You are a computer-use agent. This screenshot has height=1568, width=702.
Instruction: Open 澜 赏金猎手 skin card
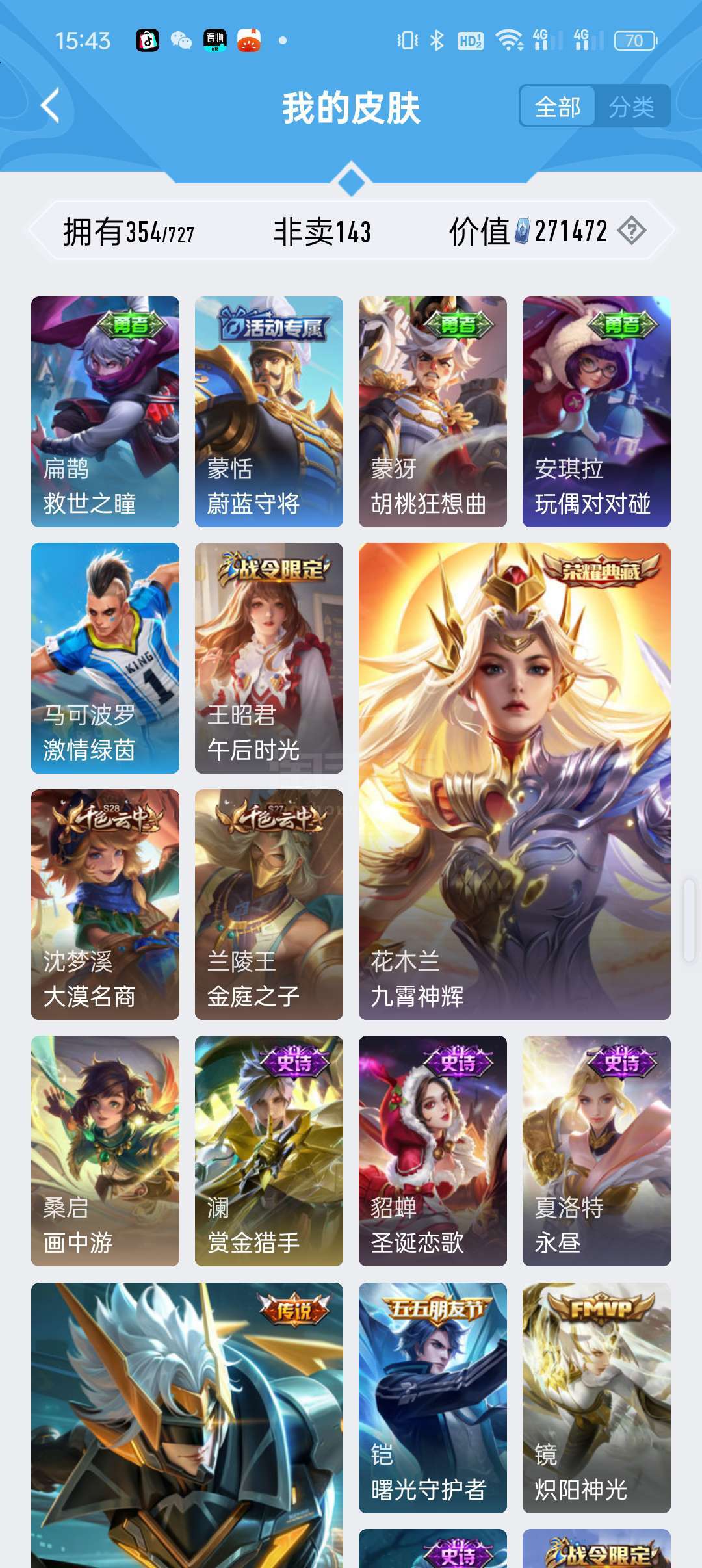pyautogui.click(x=269, y=1151)
